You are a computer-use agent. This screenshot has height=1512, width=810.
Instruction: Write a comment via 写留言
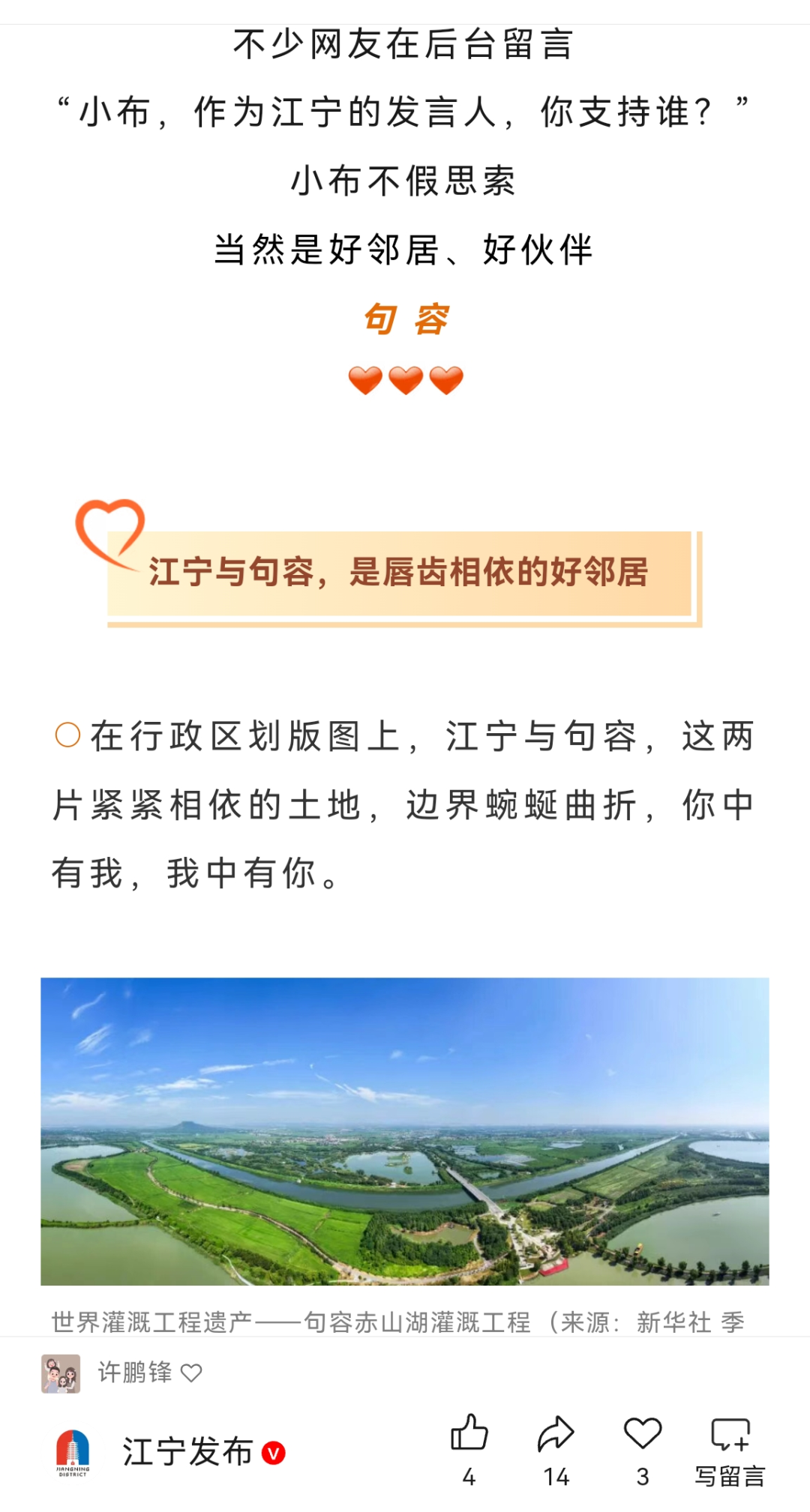point(730,1451)
